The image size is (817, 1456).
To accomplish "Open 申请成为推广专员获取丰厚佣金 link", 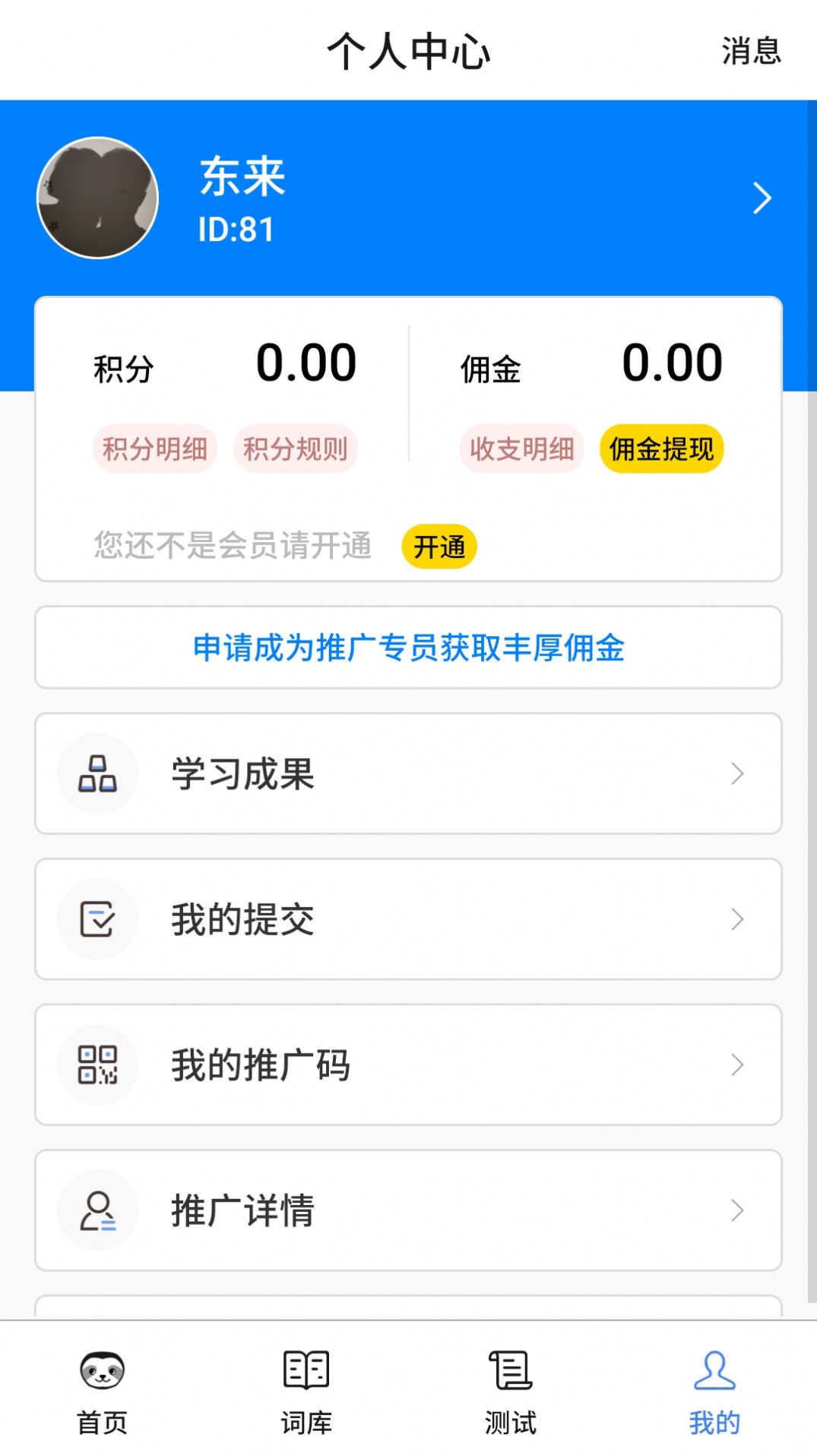I will 408,649.
